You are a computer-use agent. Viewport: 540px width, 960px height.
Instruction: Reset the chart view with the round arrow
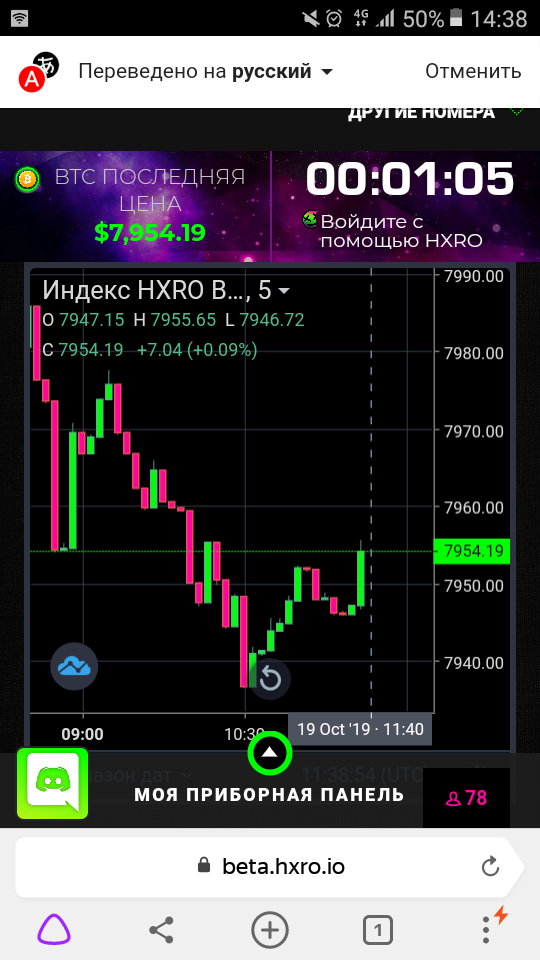[270, 679]
